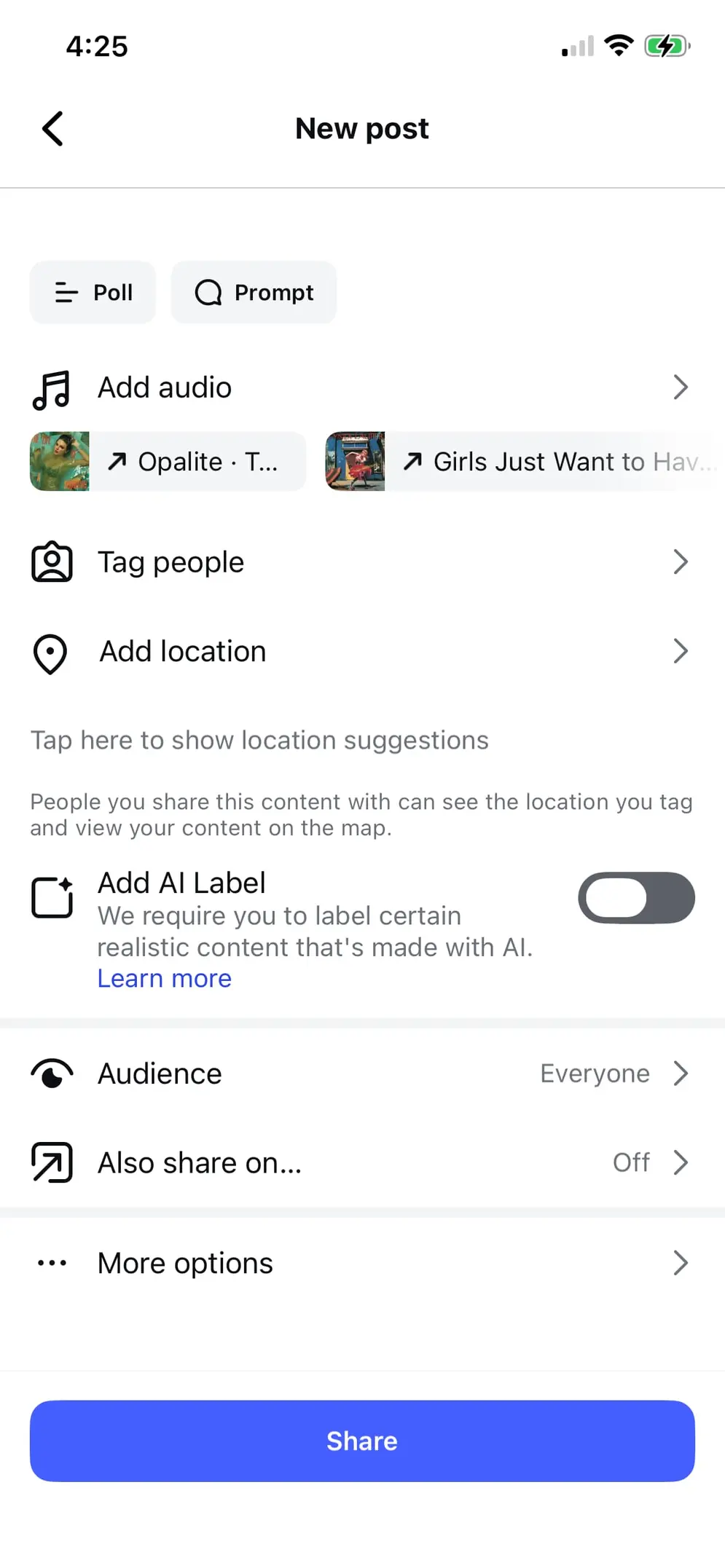Viewport: 725px width, 1568px height.
Task: Expand More options
Action: click(680, 1262)
